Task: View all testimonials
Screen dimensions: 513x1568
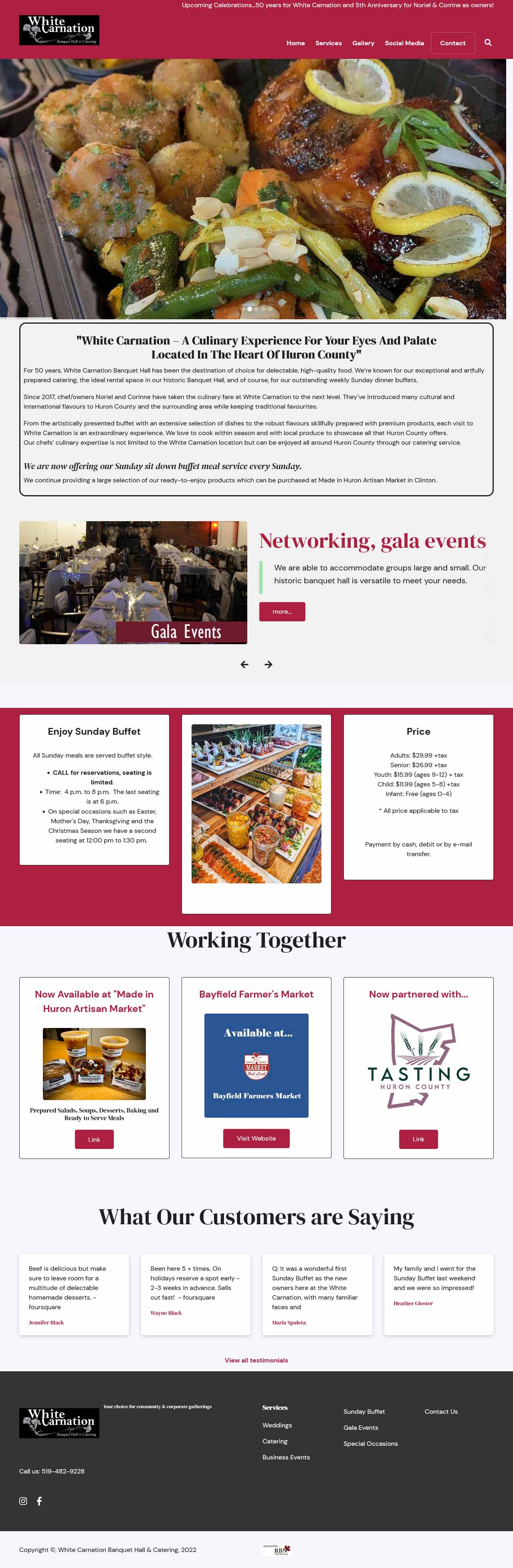Action: tap(256, 1360)
